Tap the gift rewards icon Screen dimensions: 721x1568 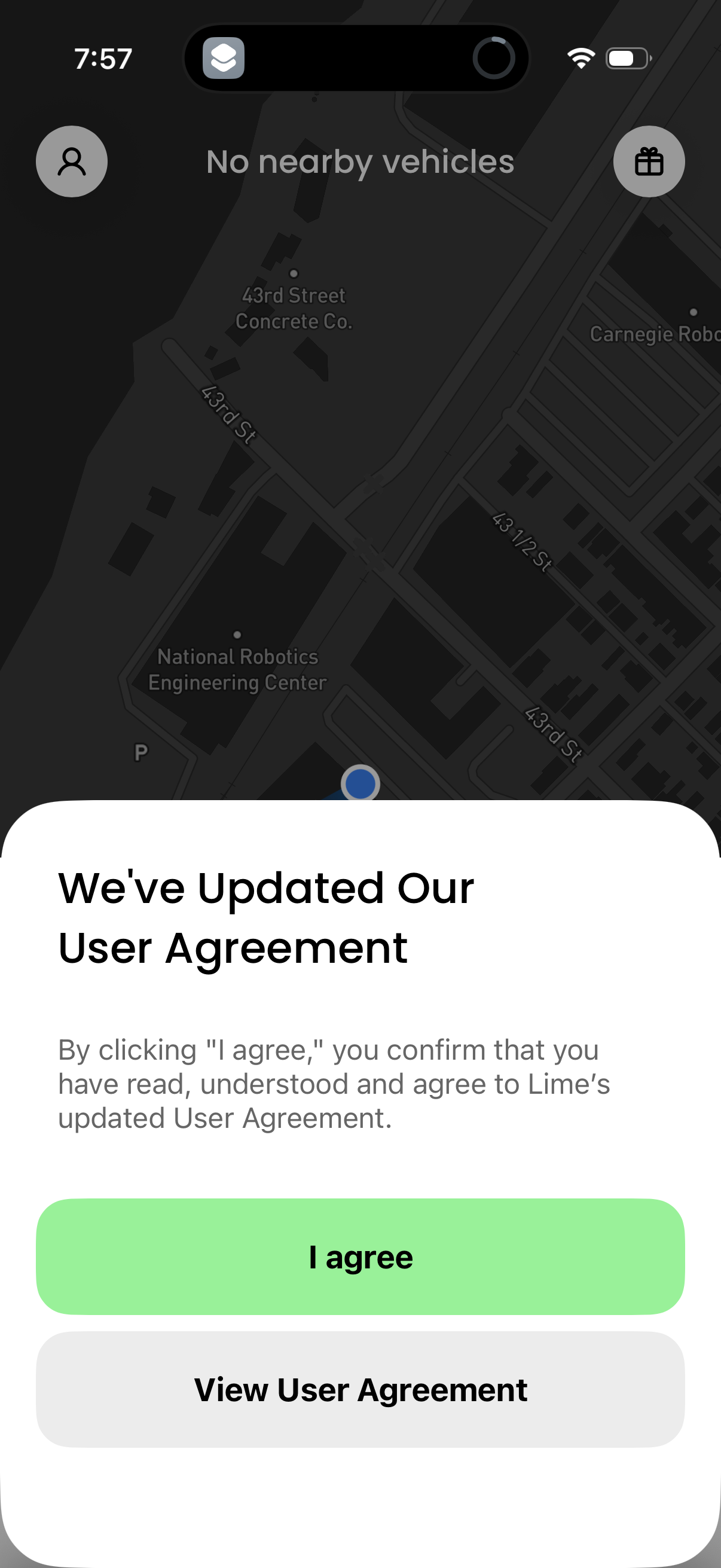(649, 161)
